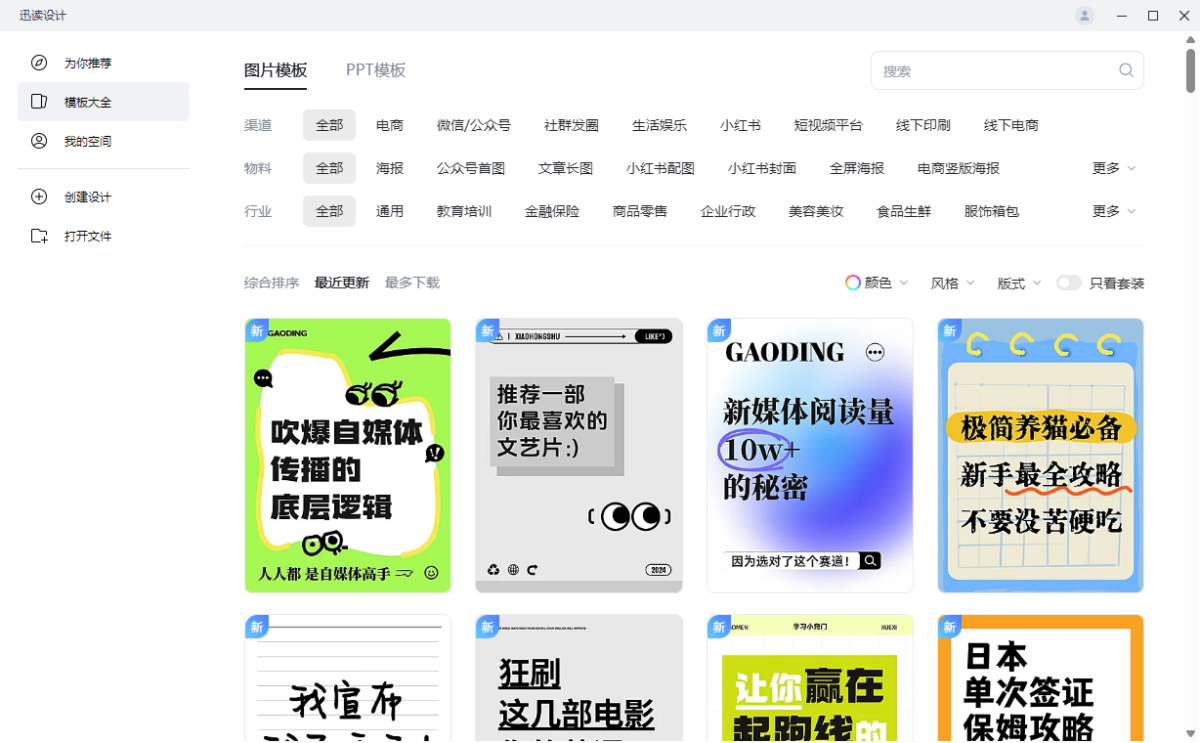1200x743 pixels.
Task: Open the 极简养猫必备 template
Action: 1040,455
